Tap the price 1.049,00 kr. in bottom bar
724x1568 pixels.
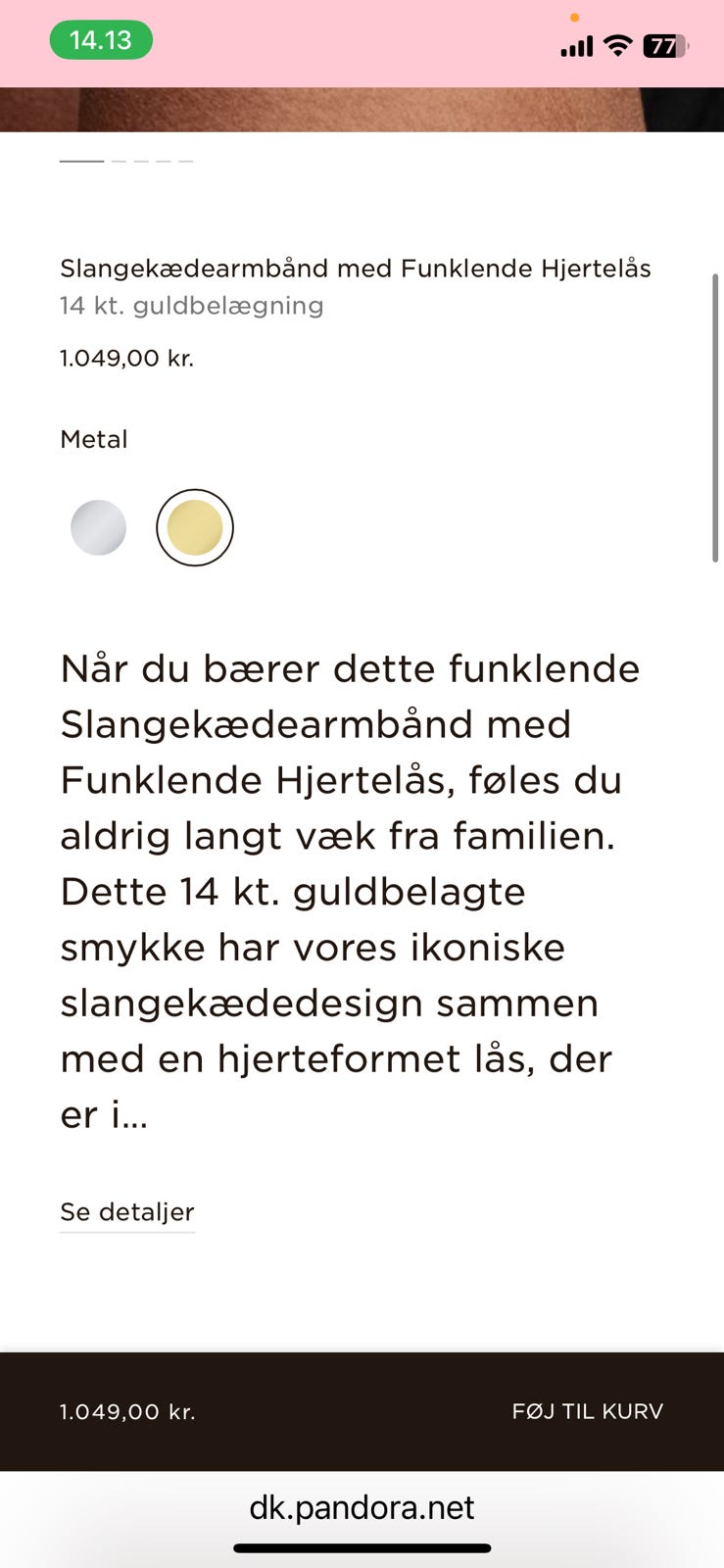(126, 1411)
